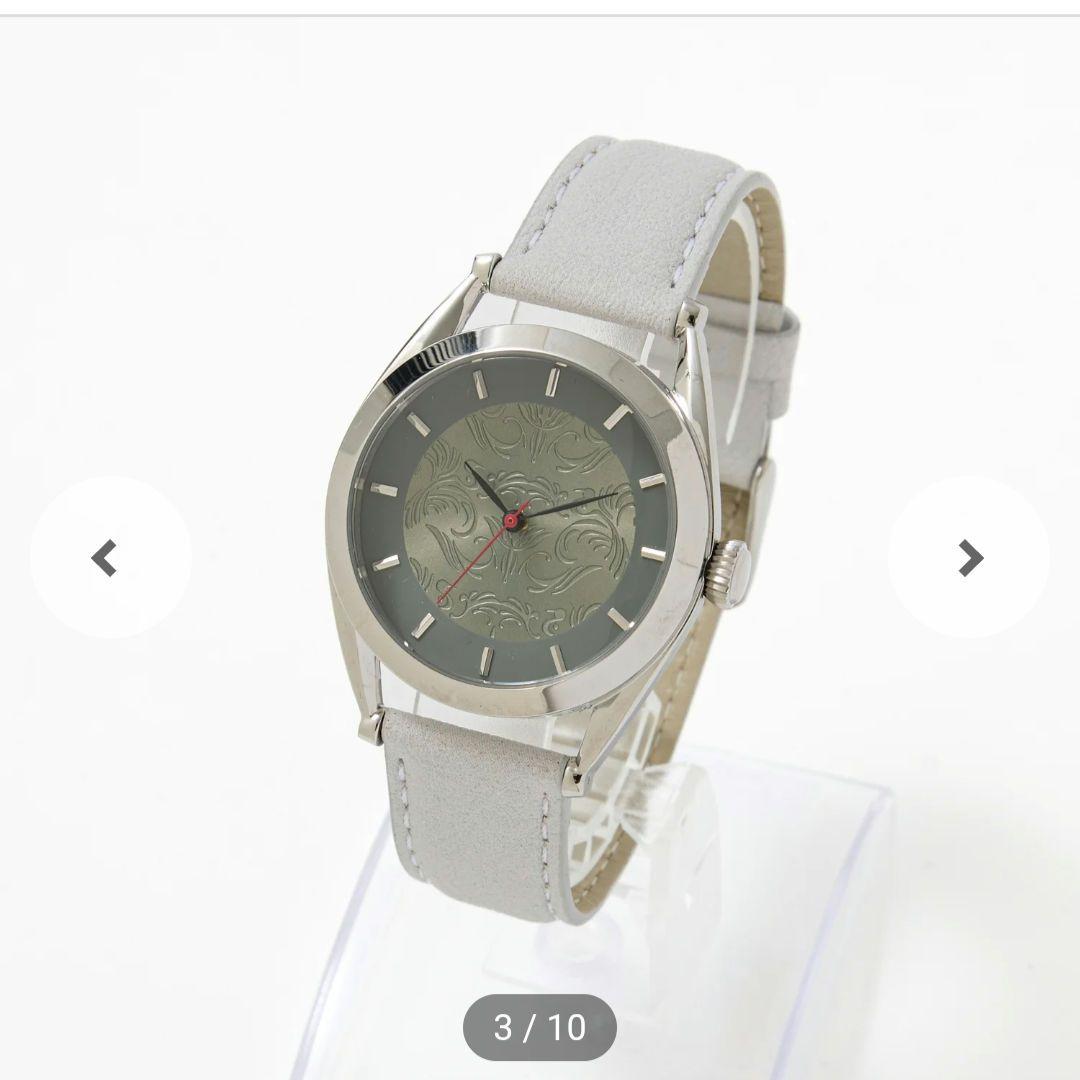Show the next product photo
The image size is (1080, 1080).
[969, 558]
